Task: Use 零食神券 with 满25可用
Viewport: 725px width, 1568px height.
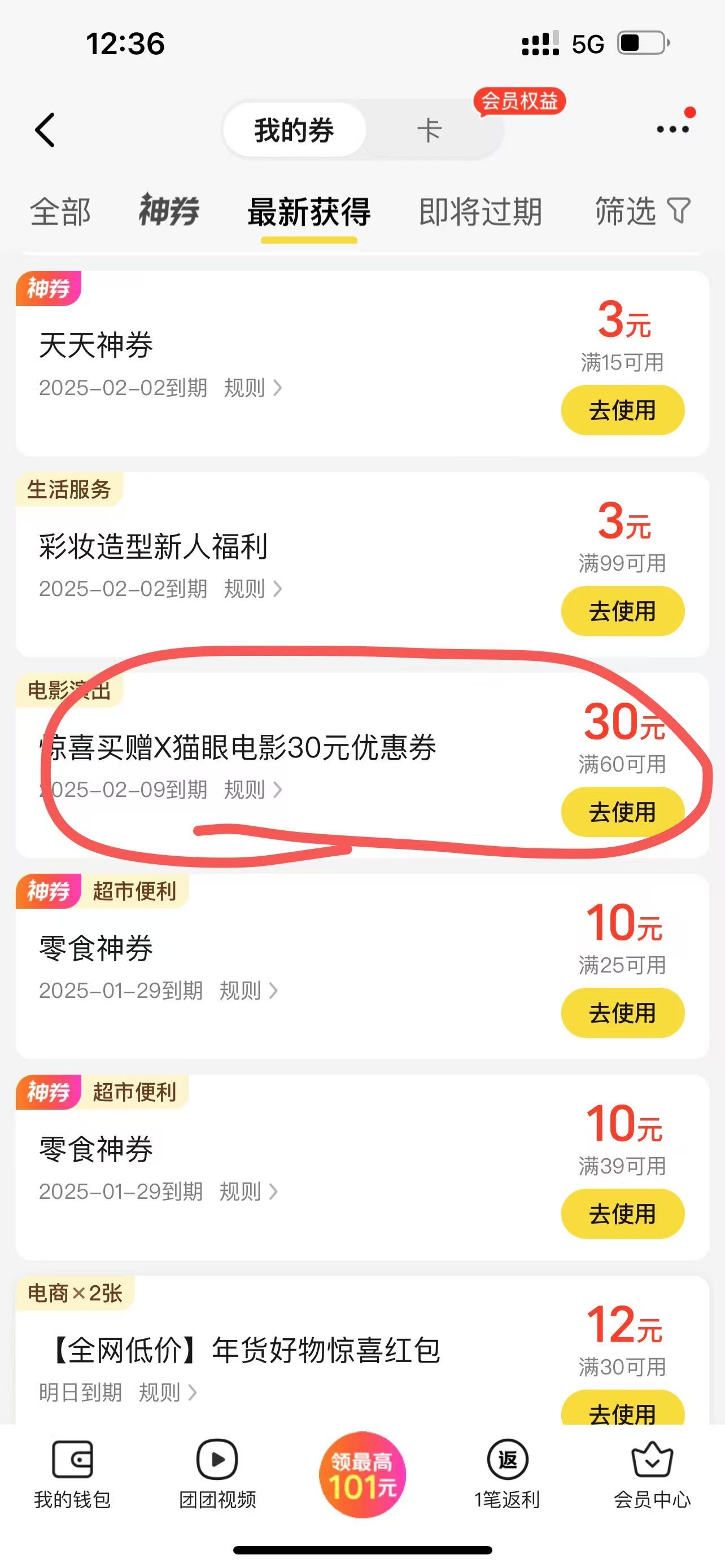Action: pyautogui.click(x=622, y=1013)
